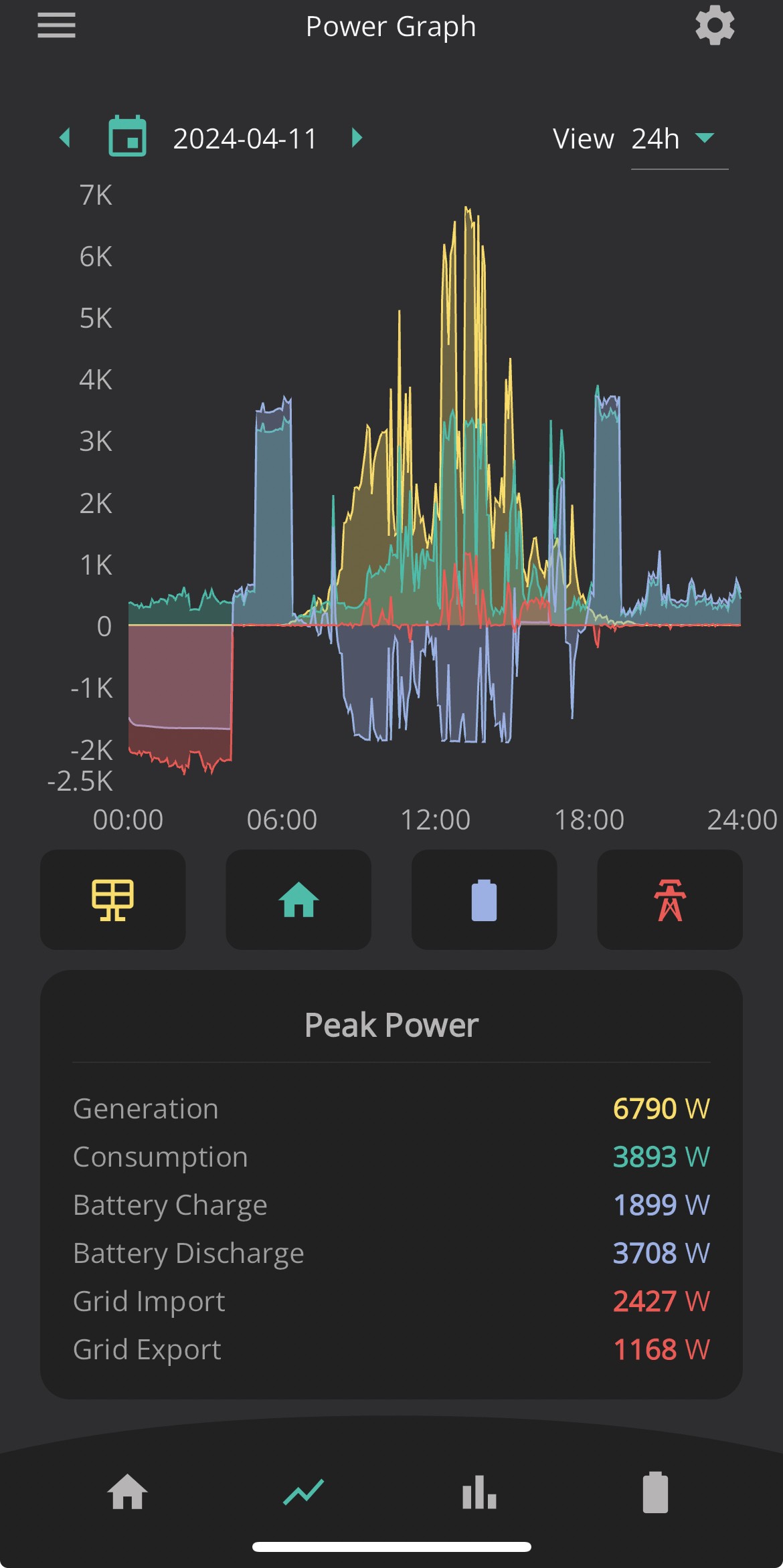
Task: Switch to the bar chart tab
Action: pyautogui.click(x=479, y=1492)
